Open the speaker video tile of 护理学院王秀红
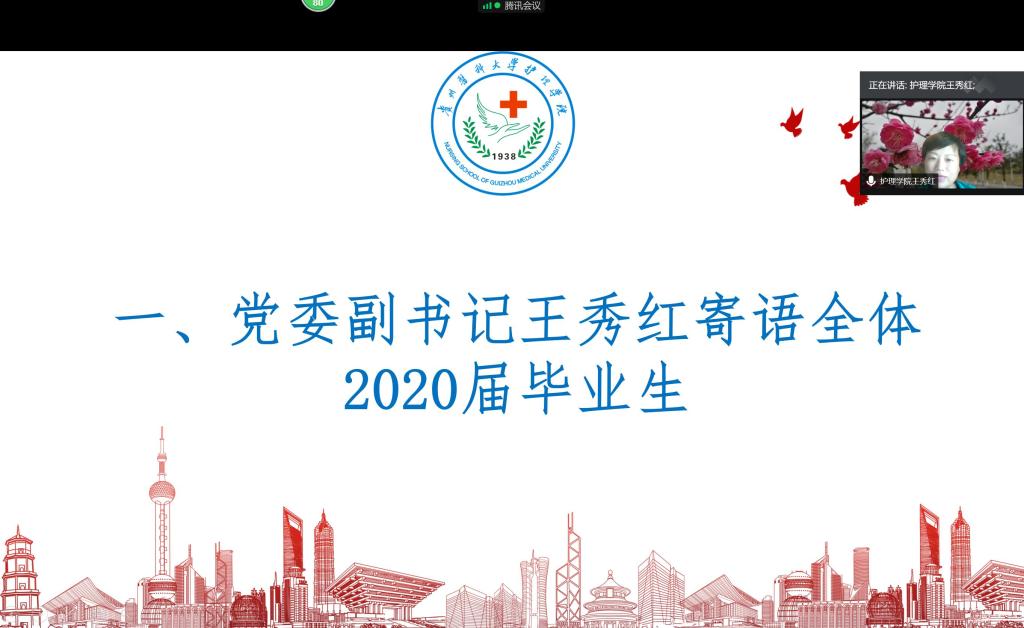 click(x=941, y=141)
